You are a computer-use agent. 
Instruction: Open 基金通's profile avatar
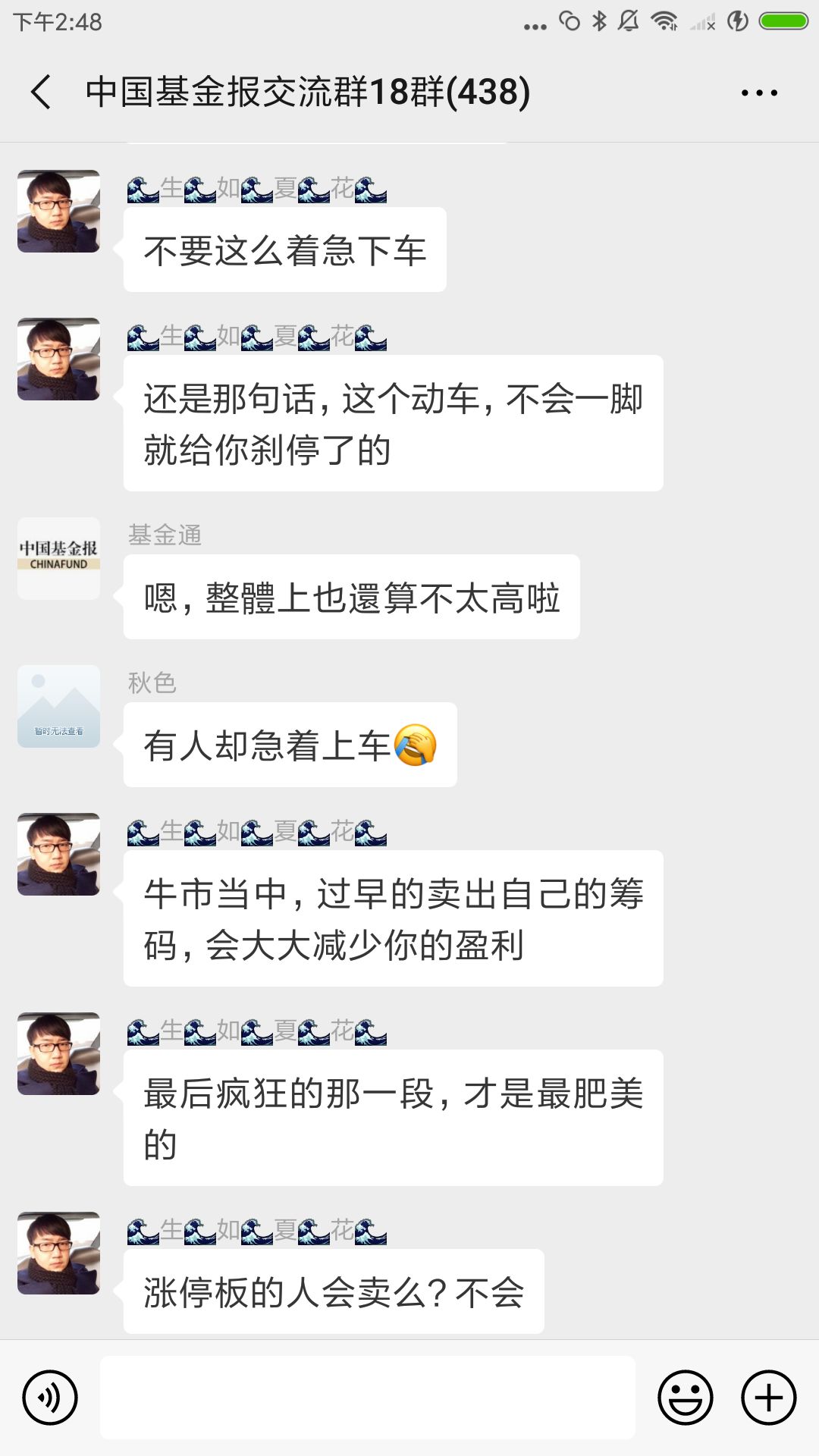59,558
